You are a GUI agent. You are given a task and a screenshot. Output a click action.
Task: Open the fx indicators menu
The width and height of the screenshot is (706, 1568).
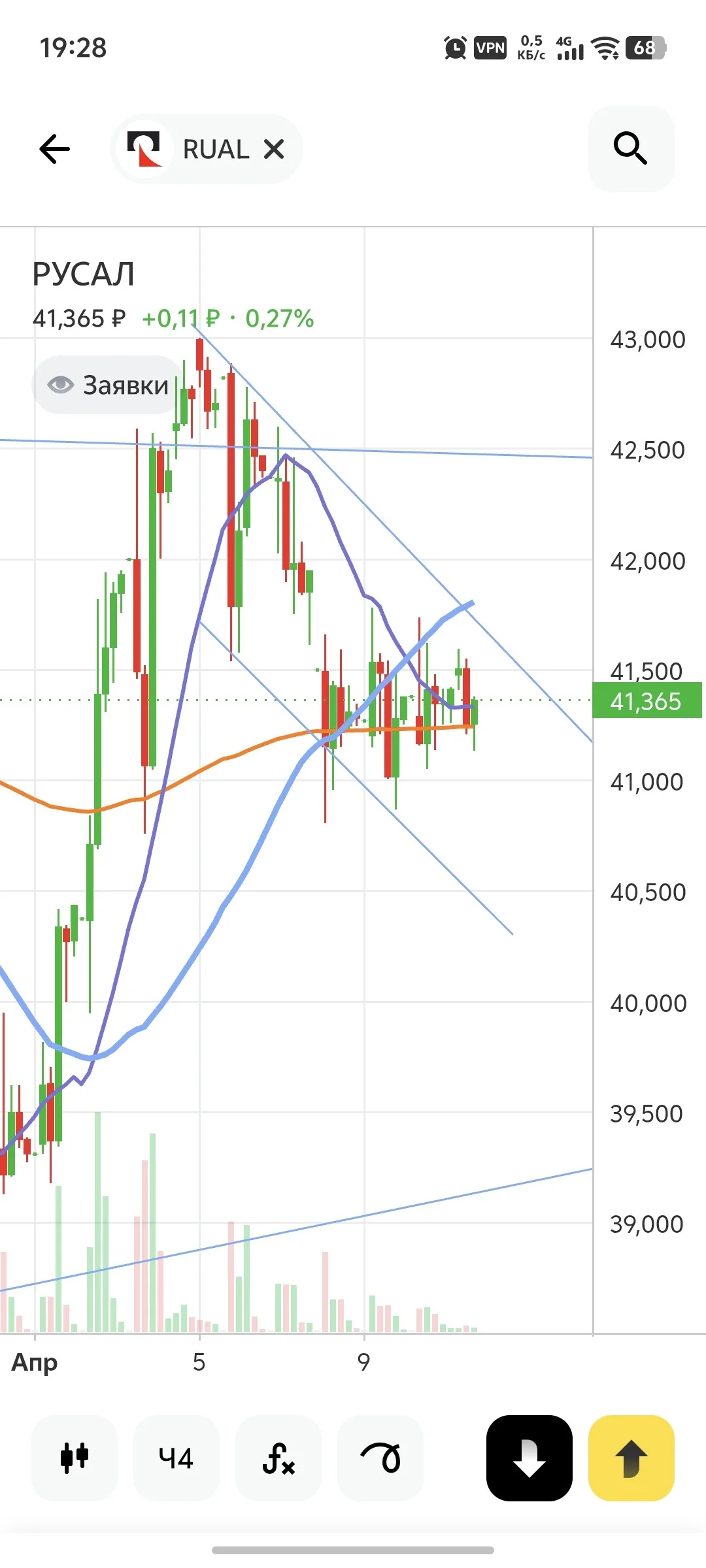(278, 1458)
